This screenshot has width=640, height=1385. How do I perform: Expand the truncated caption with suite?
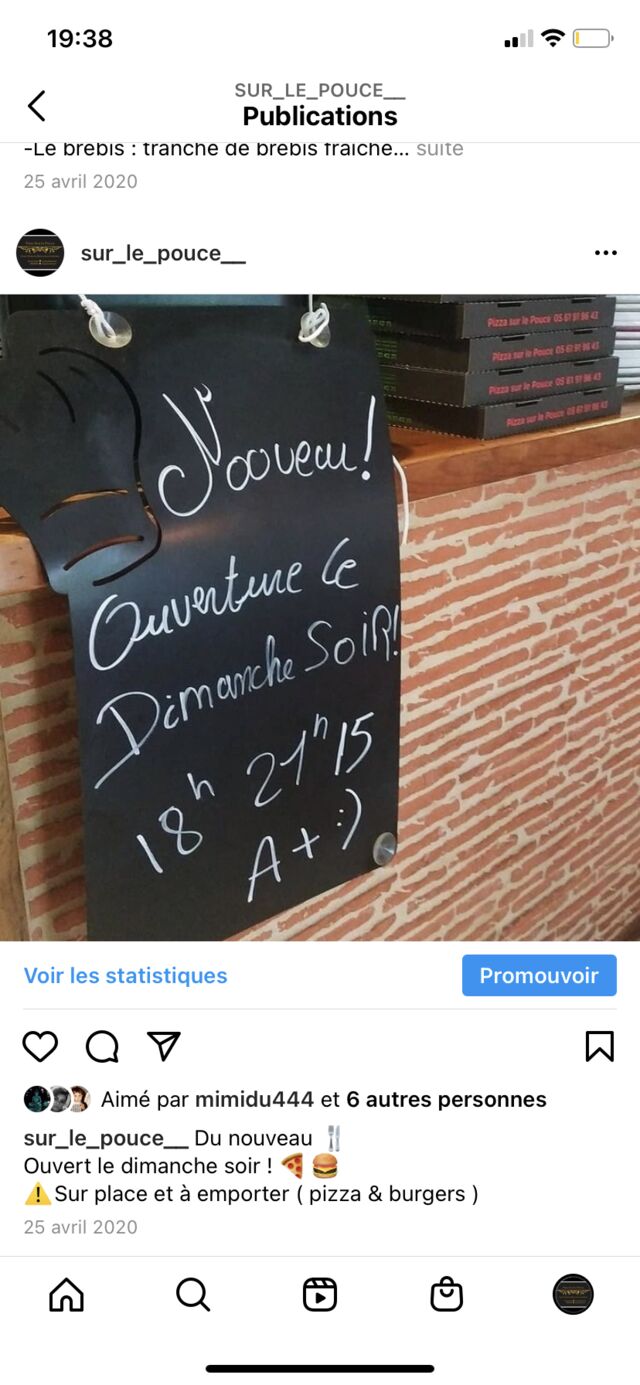[x=440, y=149]
